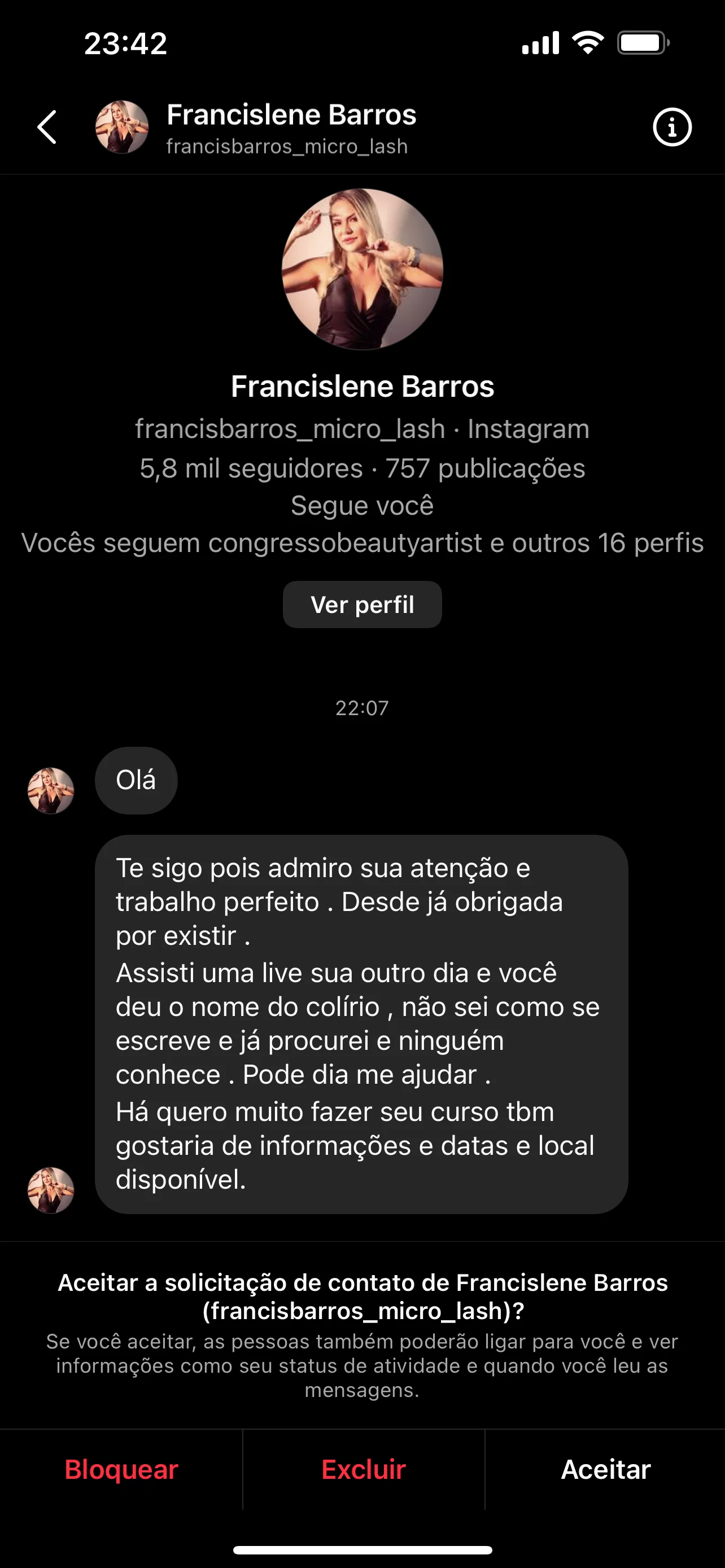Delete the request via Excluir
This screenshot has width=725, height=1568.
coord(362,1469)
